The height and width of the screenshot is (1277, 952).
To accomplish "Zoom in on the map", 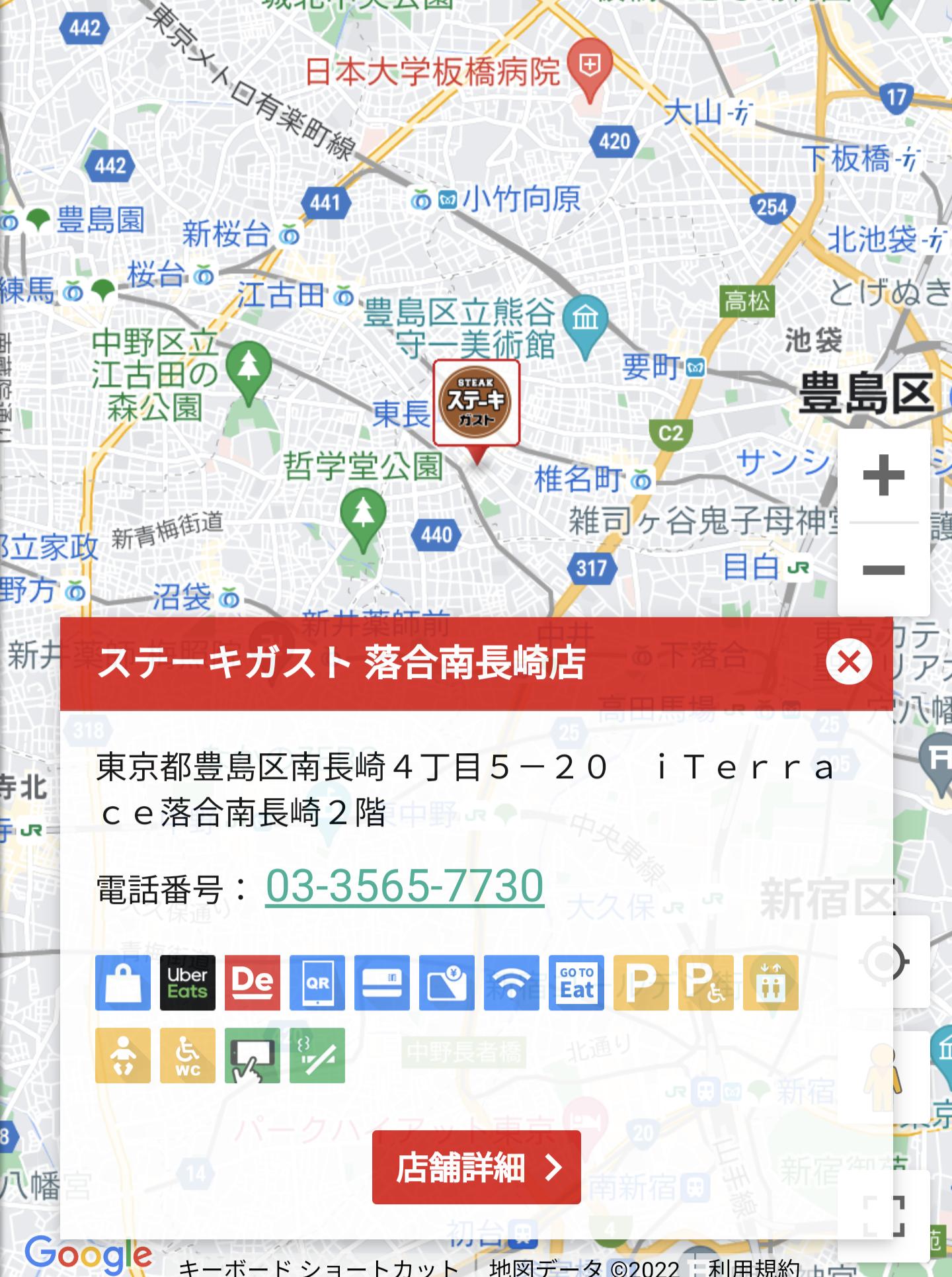I will (883, 475).
